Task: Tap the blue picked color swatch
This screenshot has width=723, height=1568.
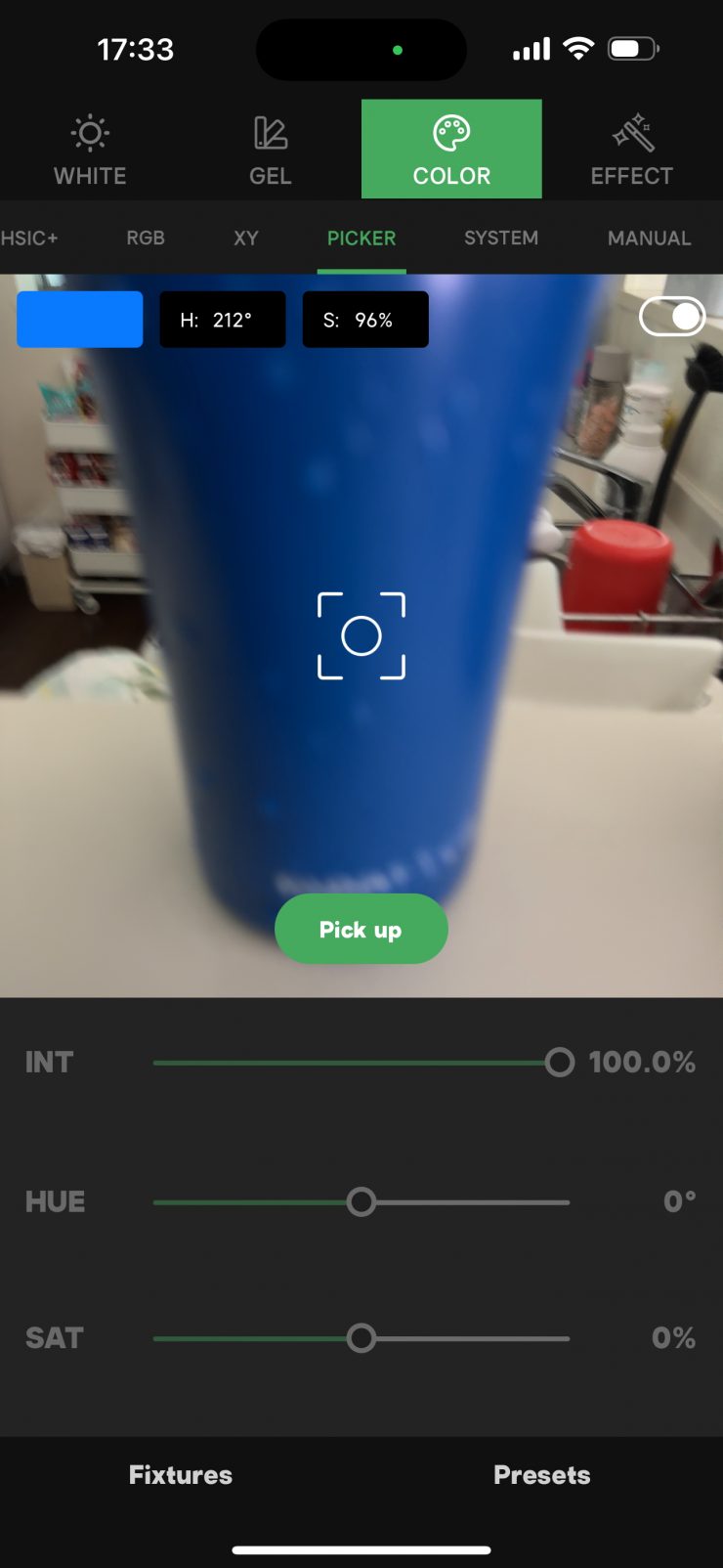Action: click(x=80, y=320)
